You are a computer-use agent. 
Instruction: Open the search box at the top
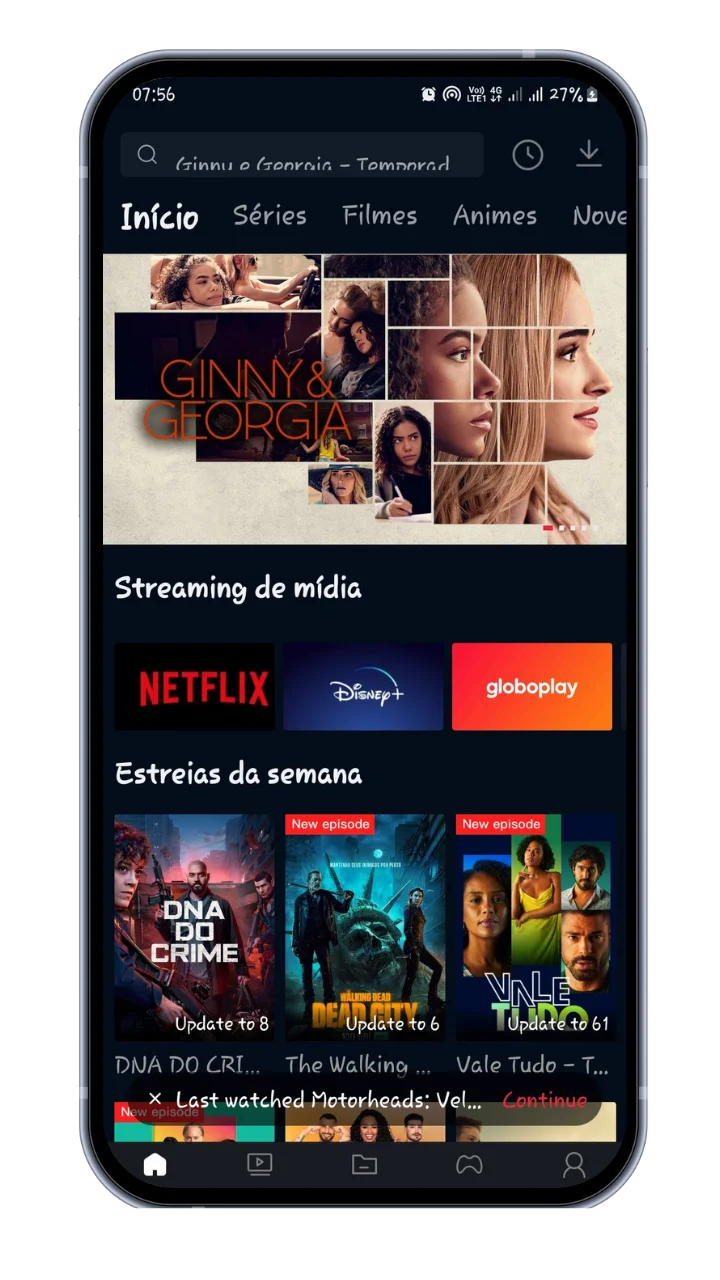pyautogui.click(x=301, y=155)
